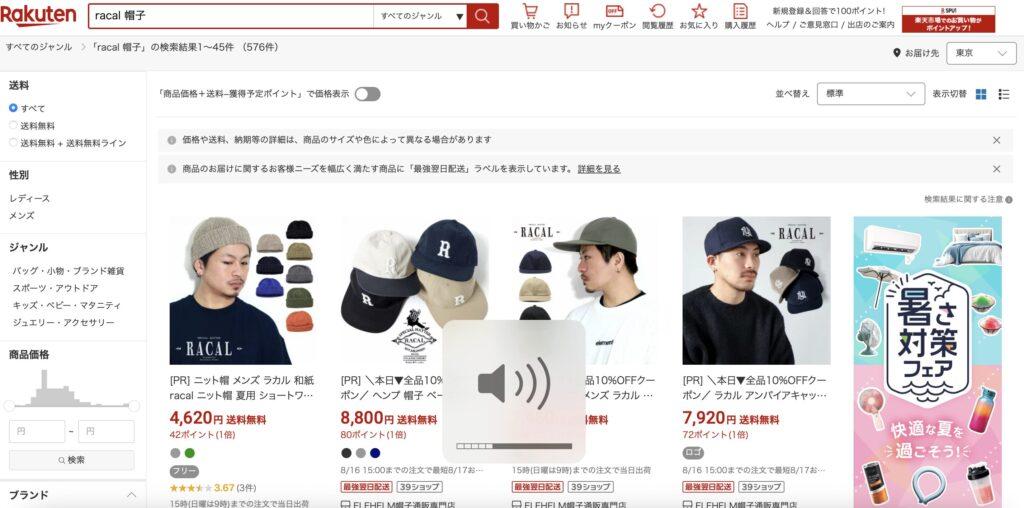This screenshot has height=508, width=1024.
Task: Open the 暑さ対策フェア banner
Action: (927, 360)
